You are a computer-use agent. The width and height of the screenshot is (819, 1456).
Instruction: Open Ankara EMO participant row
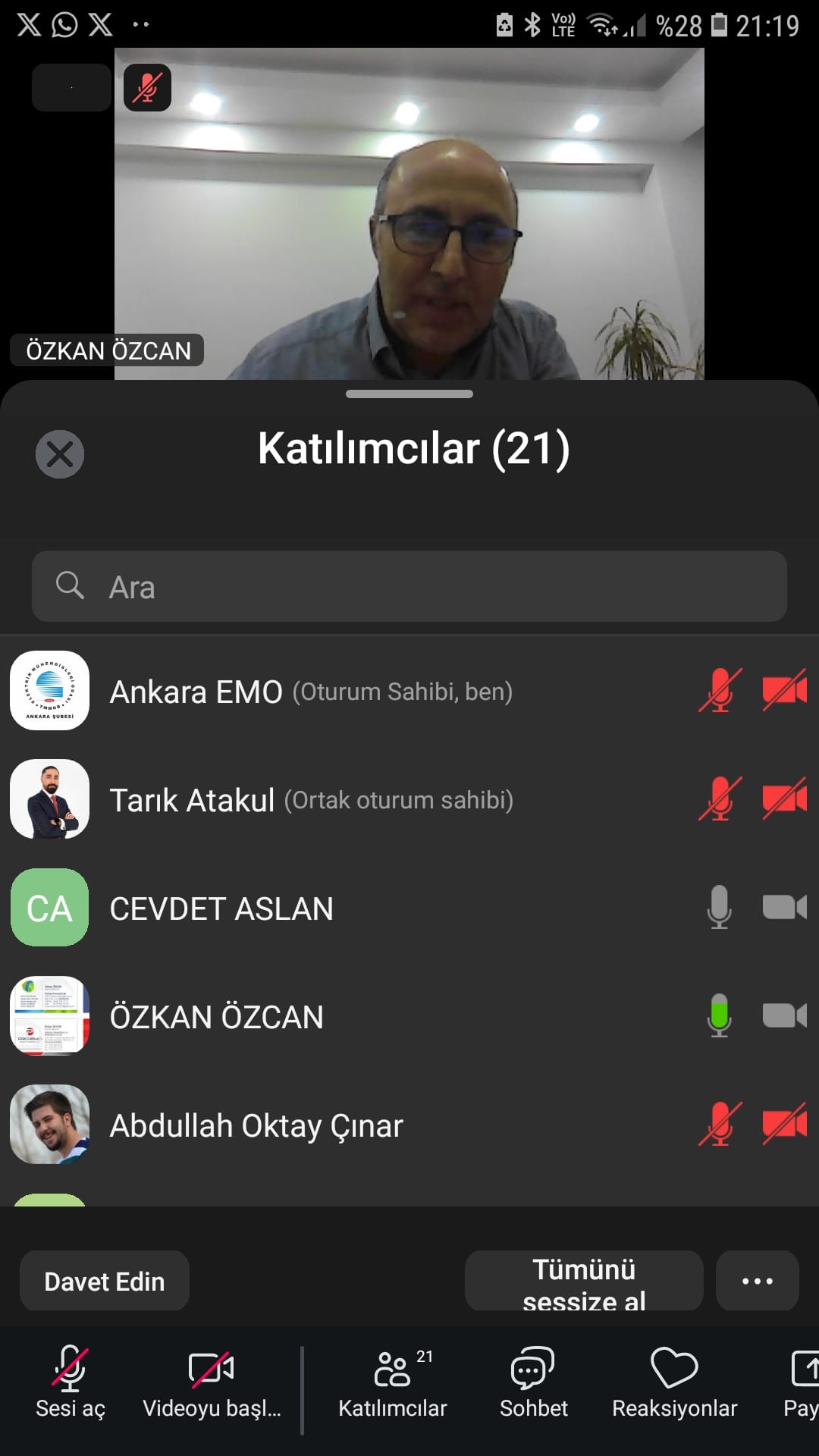tap(409, 691)
